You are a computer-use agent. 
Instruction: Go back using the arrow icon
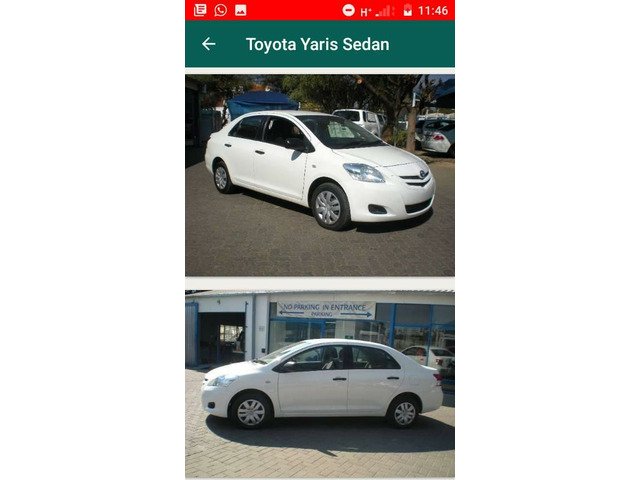tap(208, 44)
